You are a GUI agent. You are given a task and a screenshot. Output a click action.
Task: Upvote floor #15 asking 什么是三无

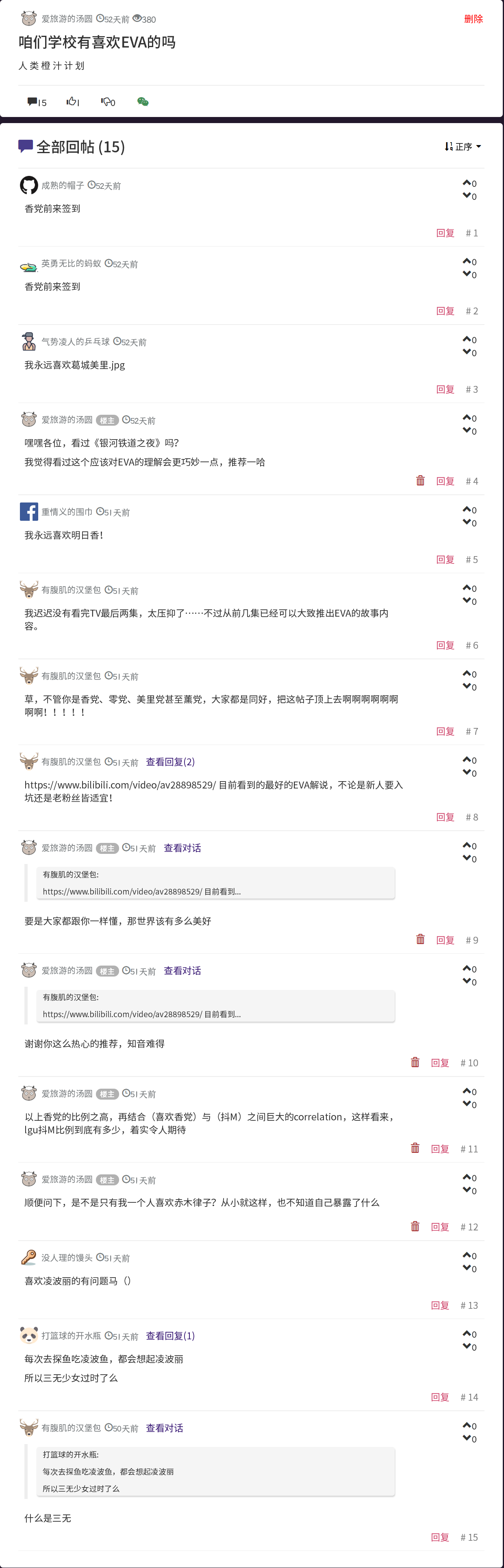466,1425
